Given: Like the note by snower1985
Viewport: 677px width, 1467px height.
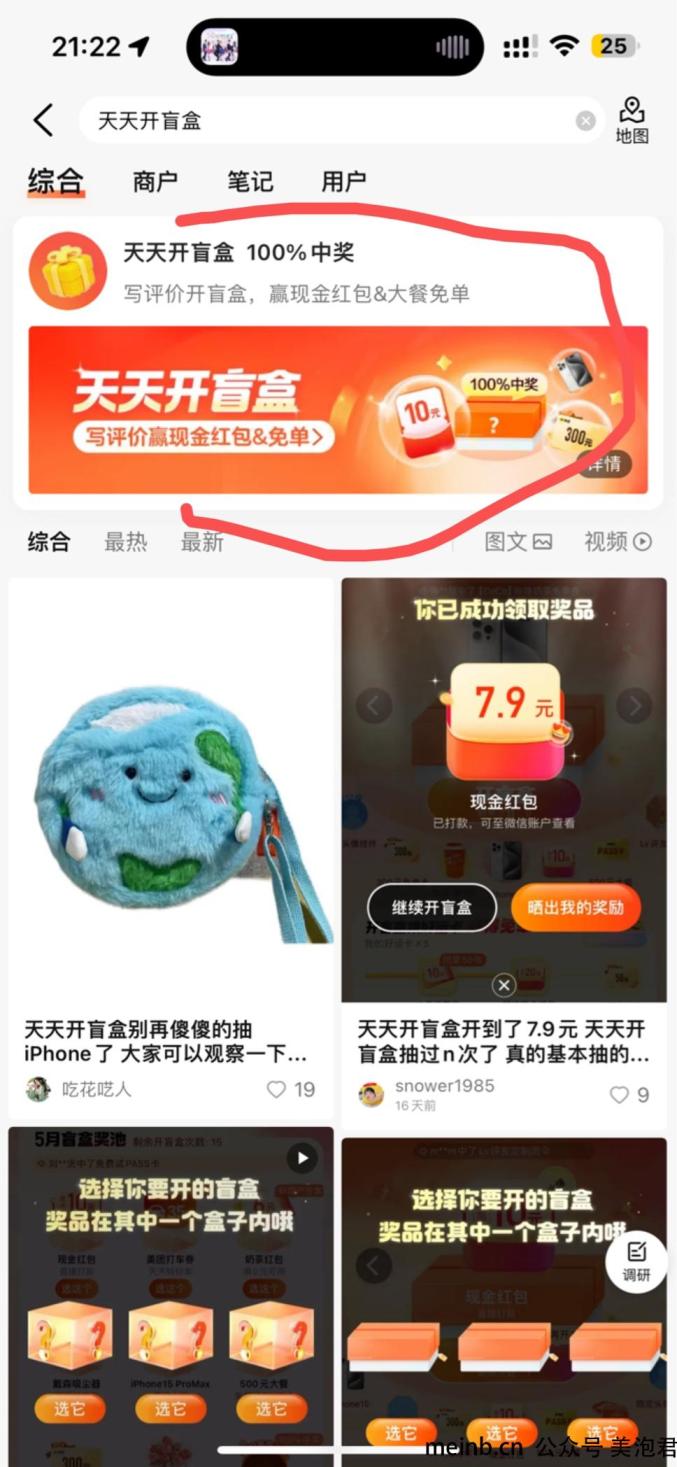Looking at the screenshot, I should coord(619,1095).
